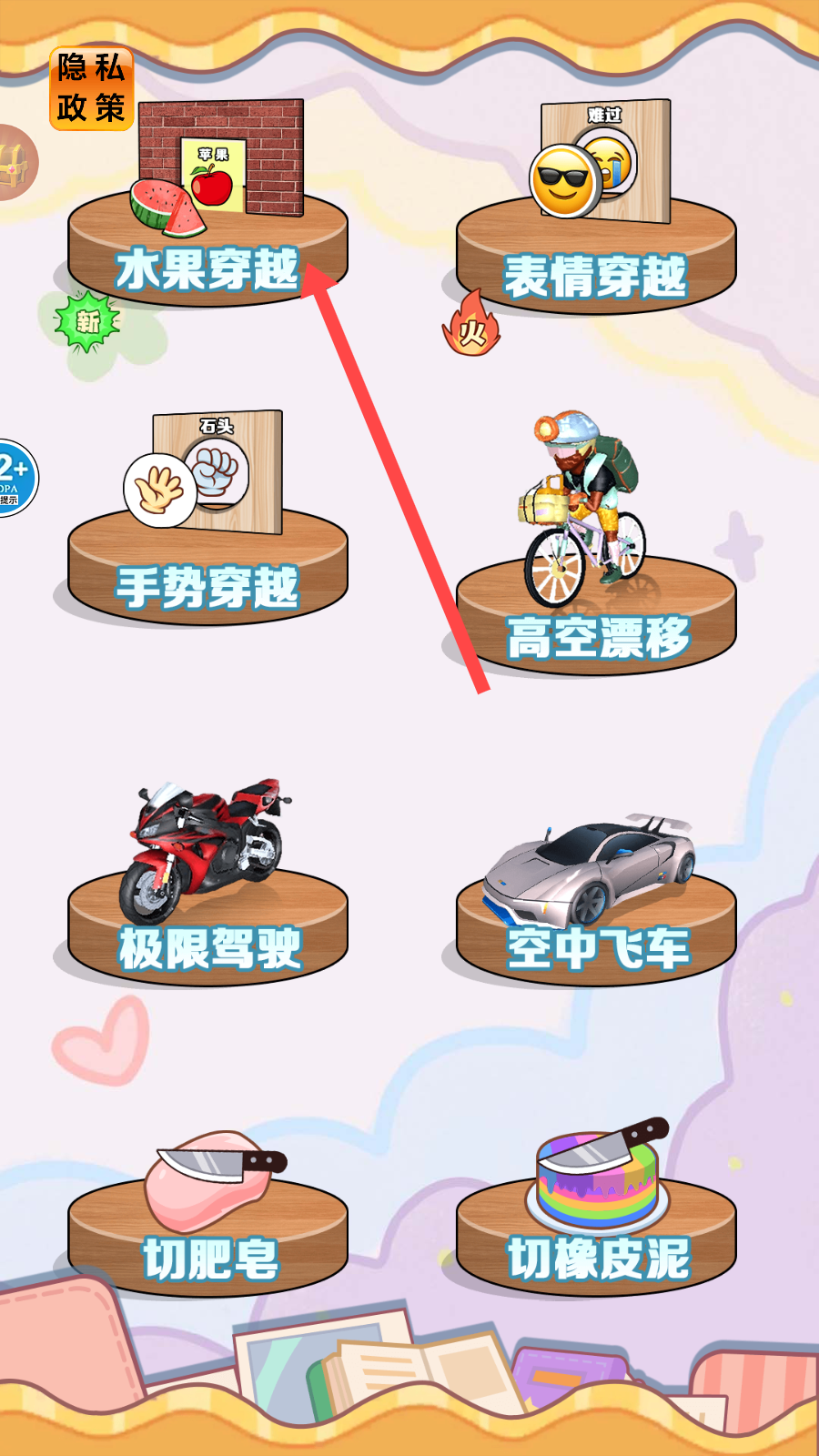Select the 极限驾驶 motorcycle game
The width and height of the screenshot is (819, 1456).
tap(207, 881)
